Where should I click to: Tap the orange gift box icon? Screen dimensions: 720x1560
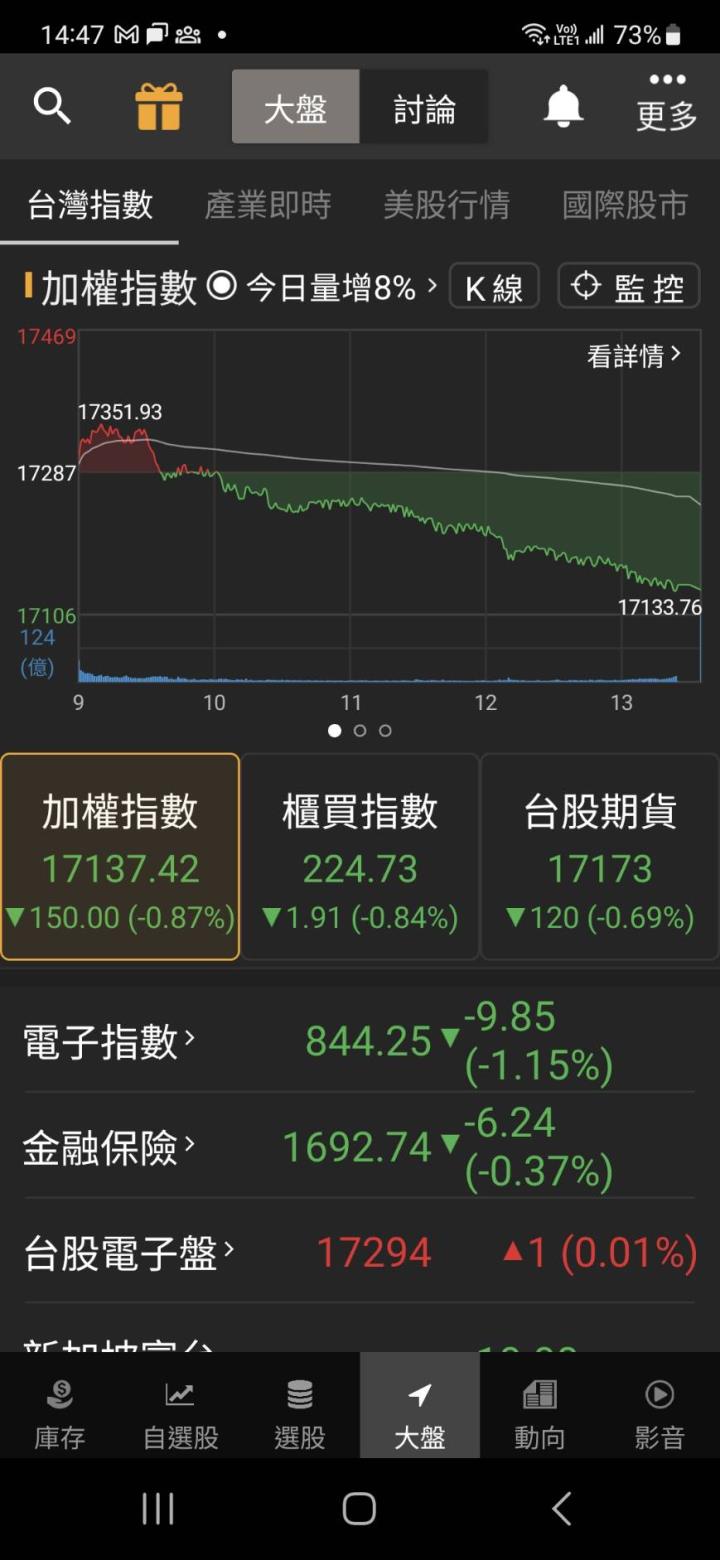159,106
